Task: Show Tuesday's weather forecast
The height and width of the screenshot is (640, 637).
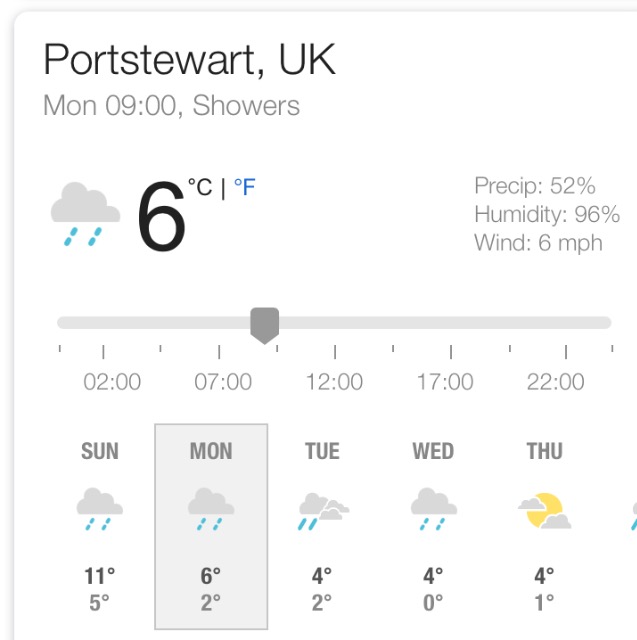Action: click(322, 527)
